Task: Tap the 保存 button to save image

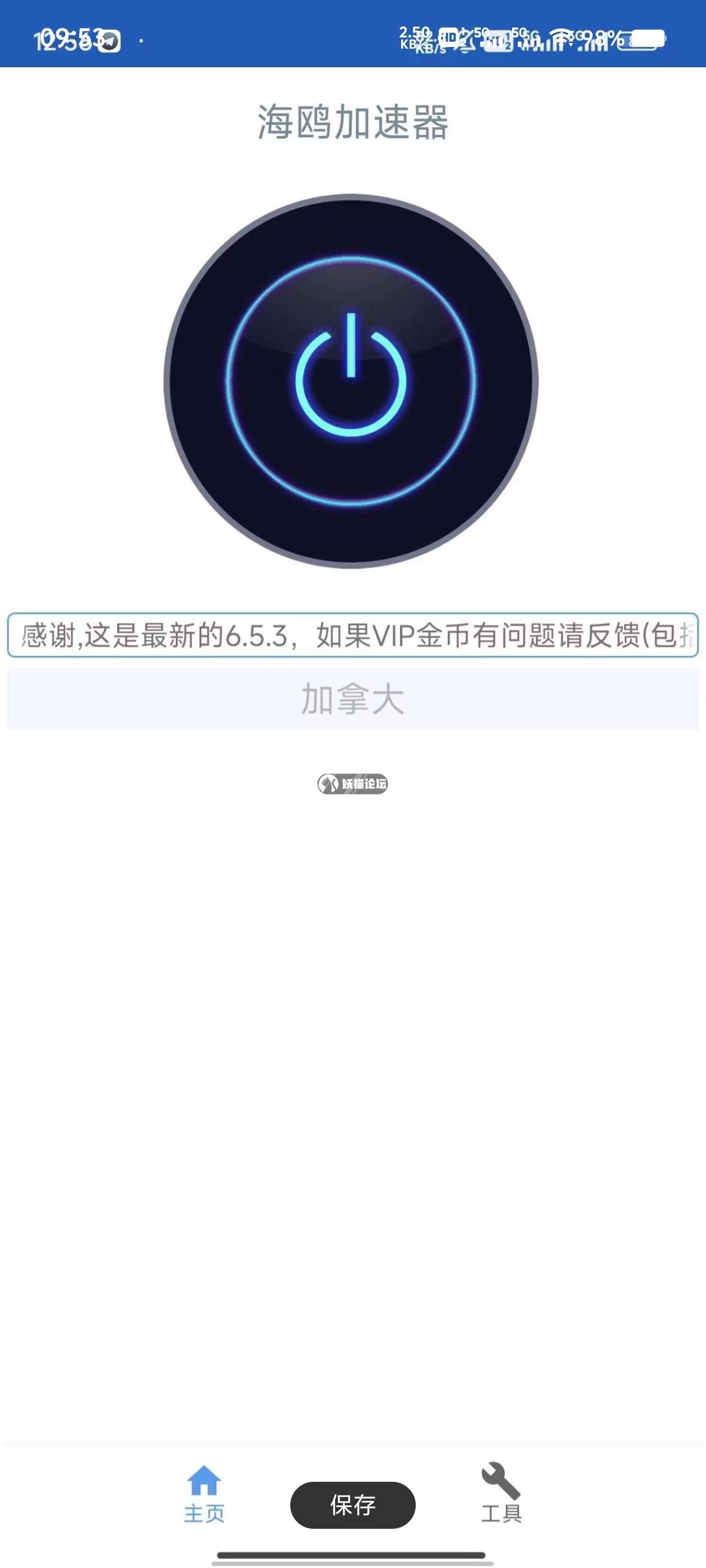Action: (x=352, y=1505)
